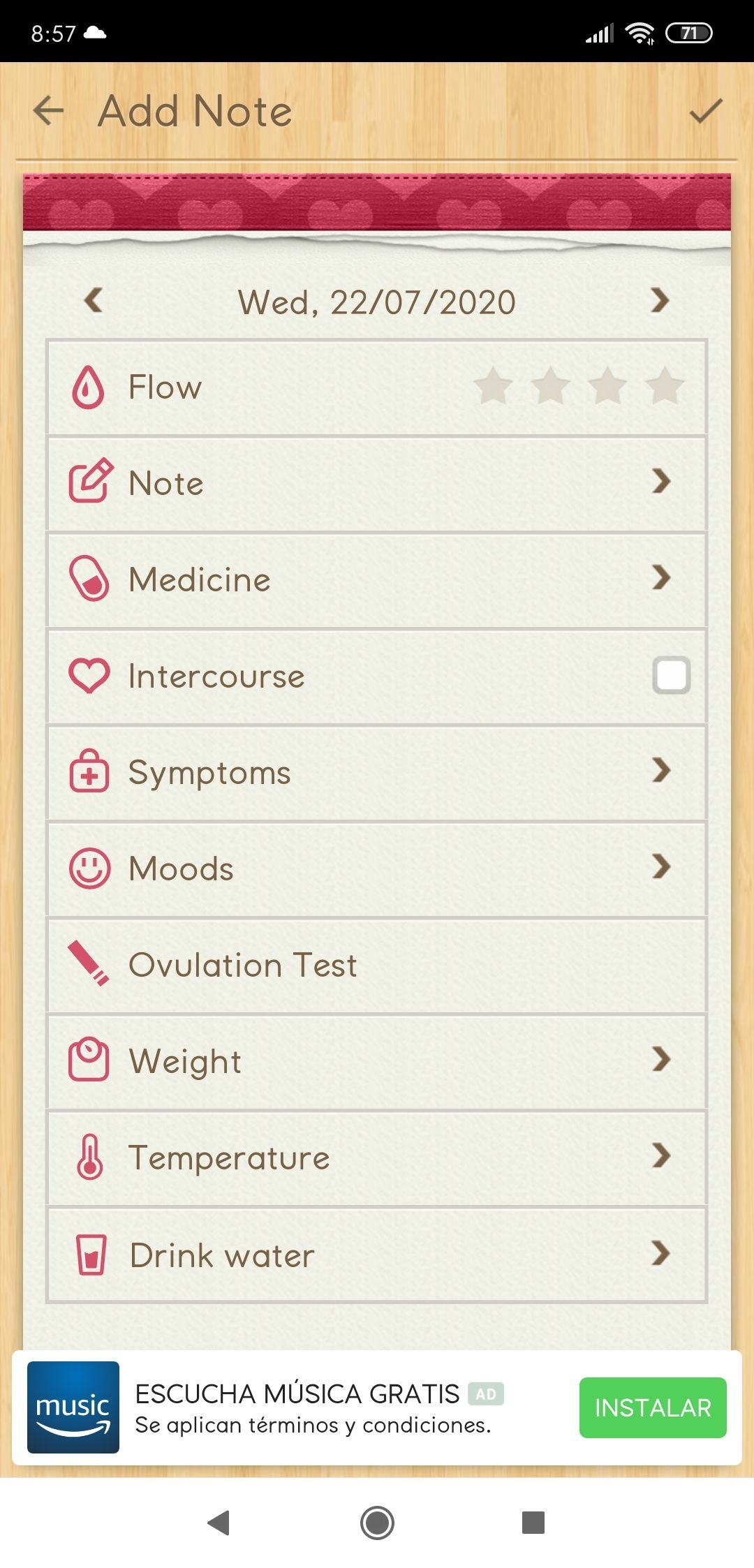Viewport: 754px width, 1568px height.
Task: Return with the back arrow
Action: coord(47,110)
